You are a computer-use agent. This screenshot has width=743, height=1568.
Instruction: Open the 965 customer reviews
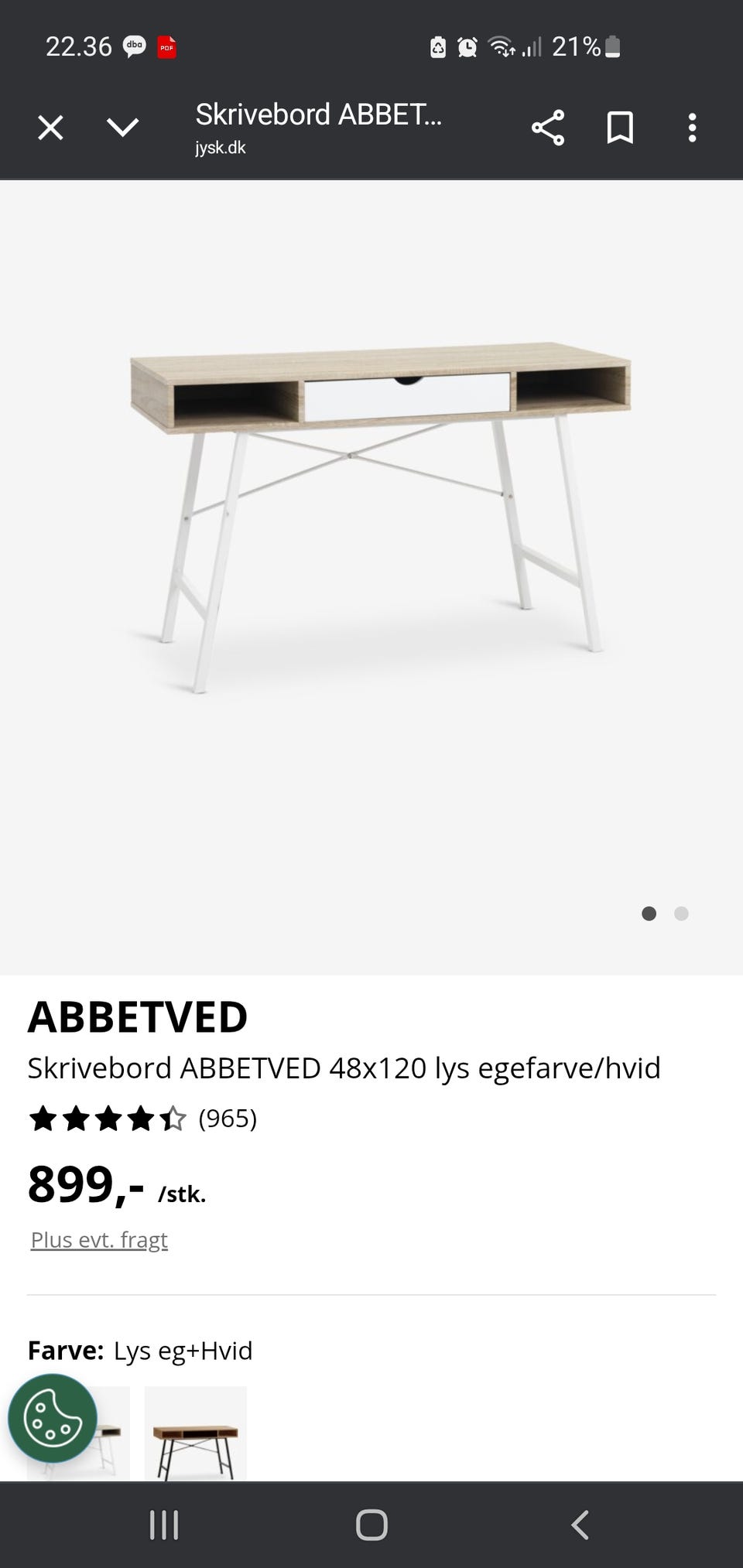(x=227, y=1119)
